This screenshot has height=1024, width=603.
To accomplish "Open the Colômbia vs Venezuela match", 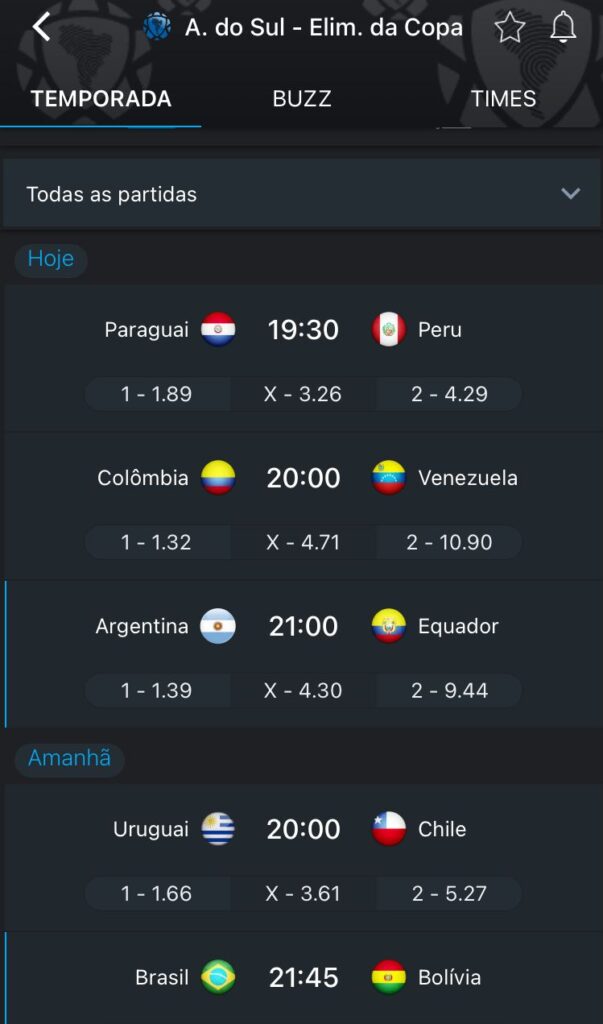I will coord(303,477).
